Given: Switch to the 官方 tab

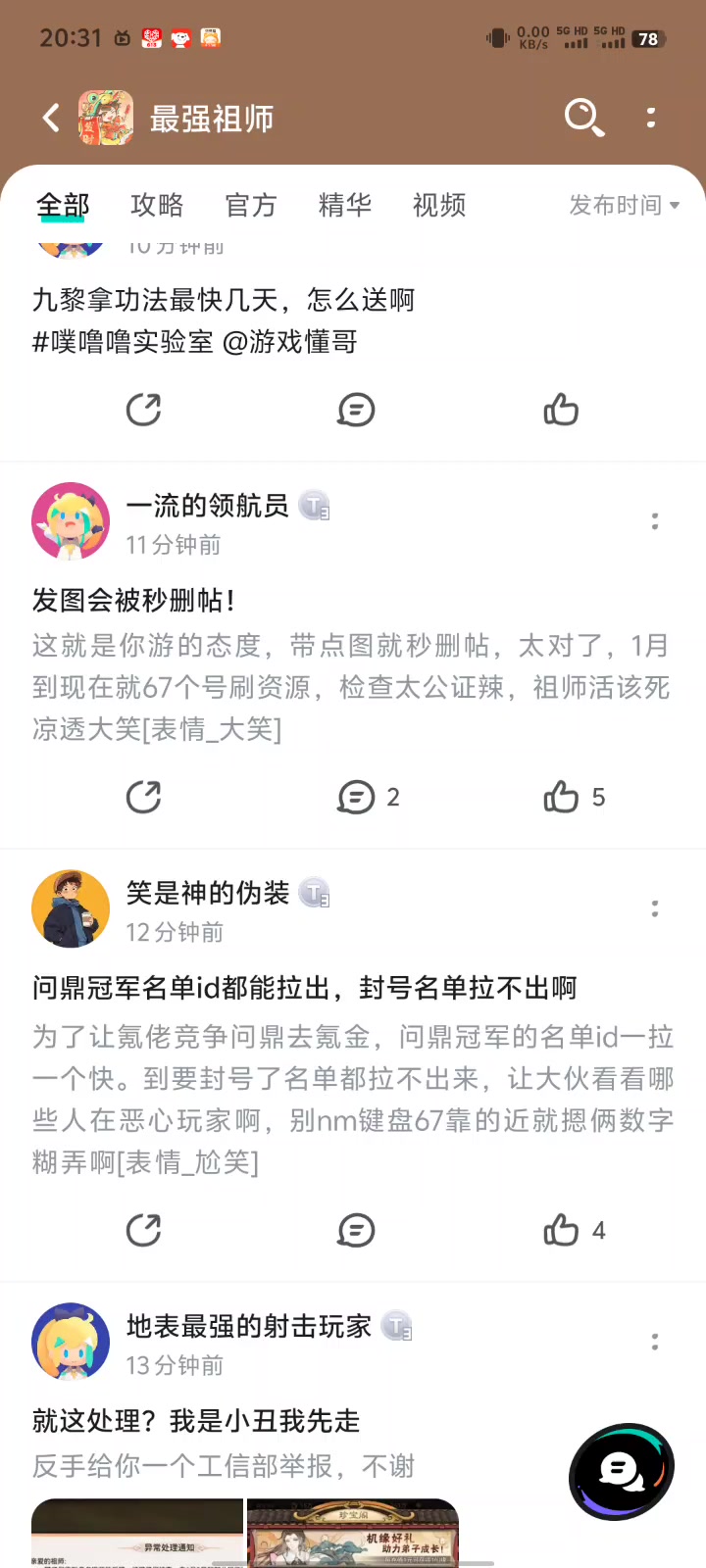Looking at the screenshot, I should (251, 205).
